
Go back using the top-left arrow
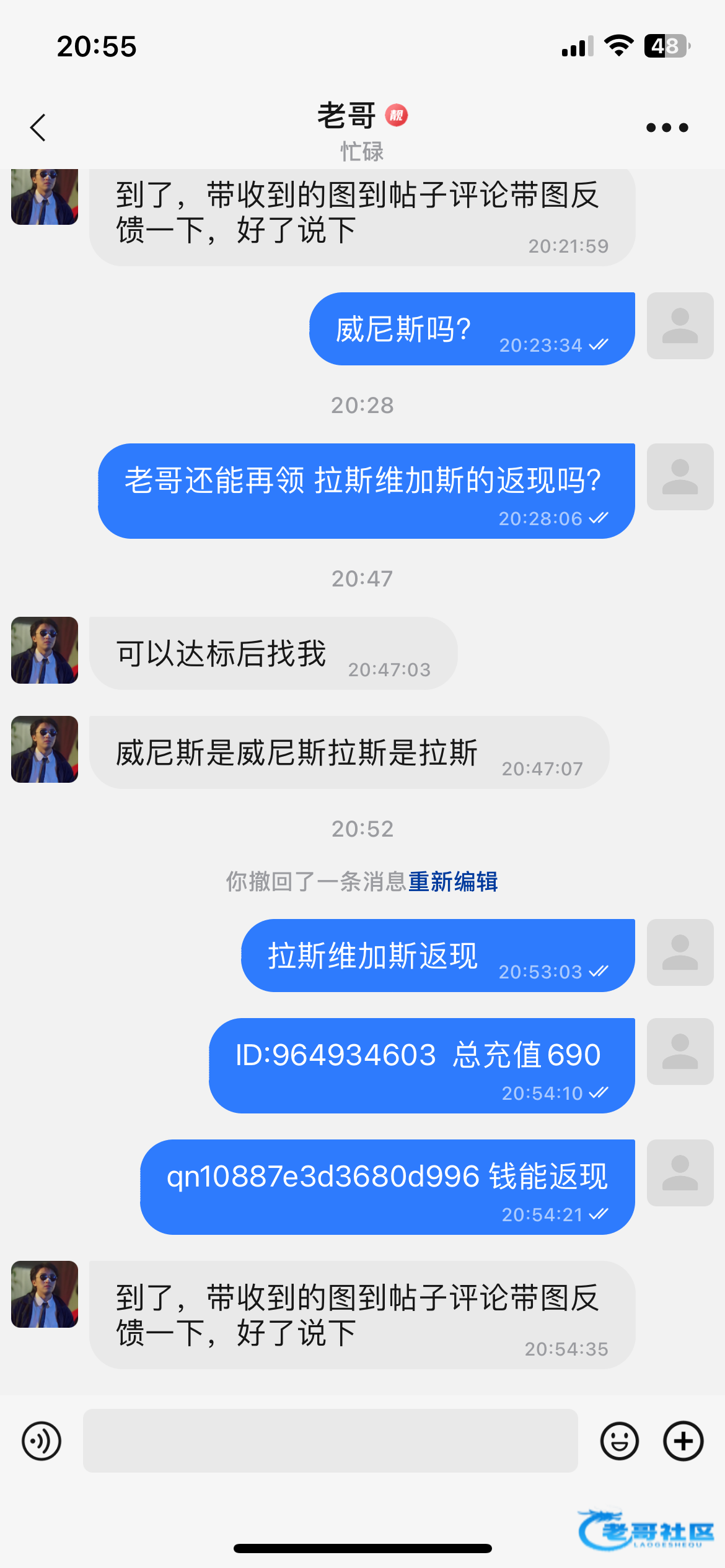click(38, 128)
